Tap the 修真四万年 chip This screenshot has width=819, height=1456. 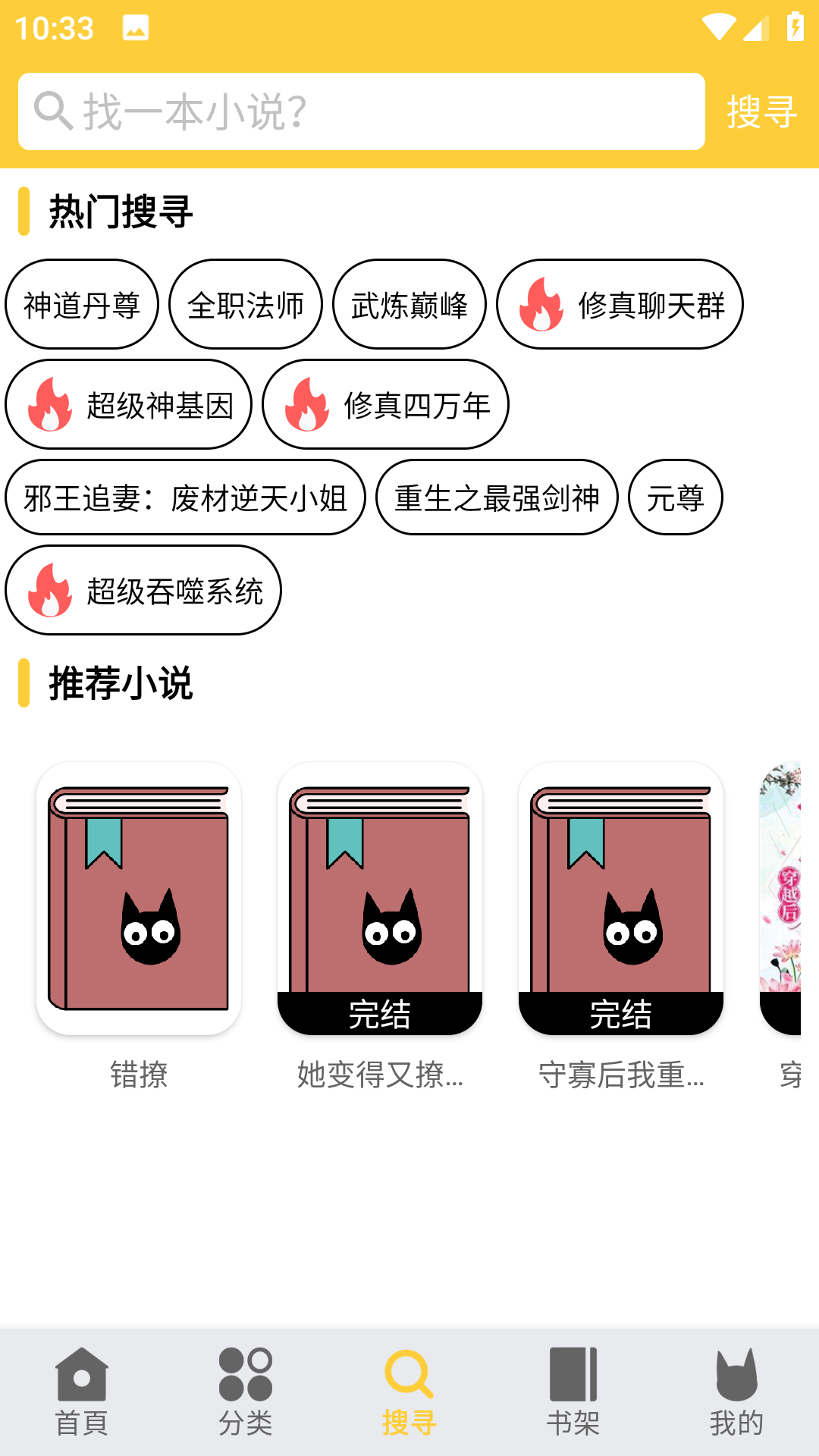coord(385,405)
